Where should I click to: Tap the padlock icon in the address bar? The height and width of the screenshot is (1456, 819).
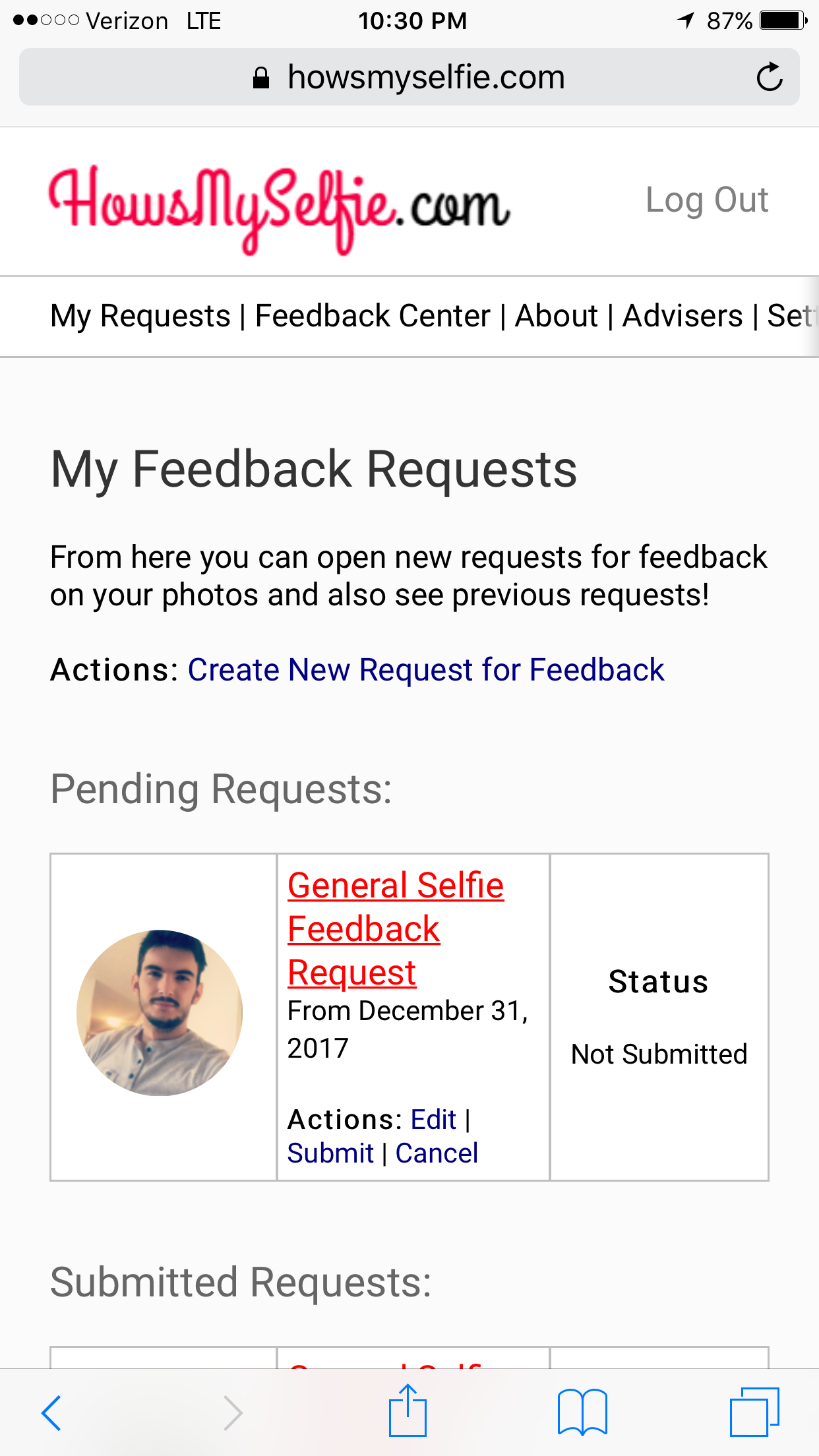pos(262,76)
